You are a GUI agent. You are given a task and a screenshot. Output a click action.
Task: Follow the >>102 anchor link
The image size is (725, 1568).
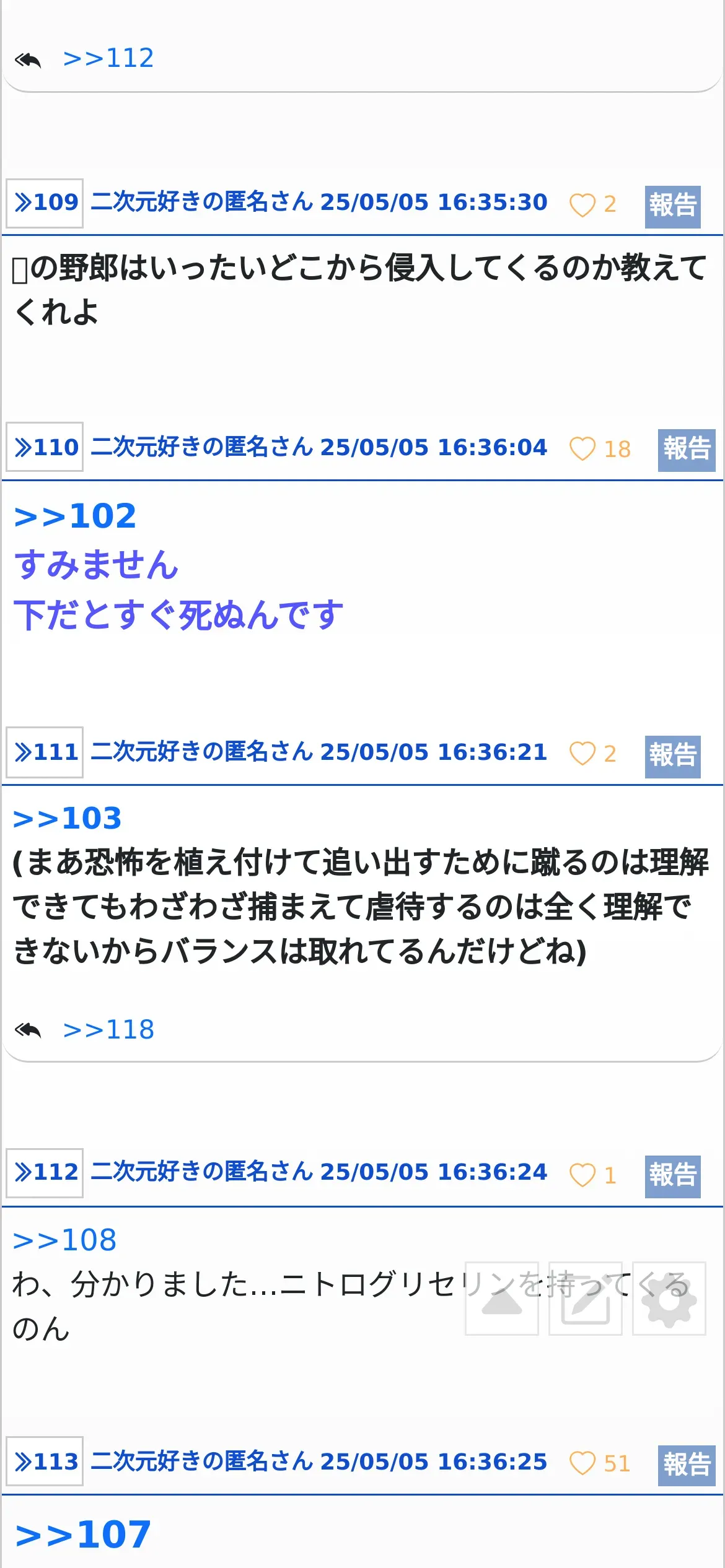coord(74,516)
